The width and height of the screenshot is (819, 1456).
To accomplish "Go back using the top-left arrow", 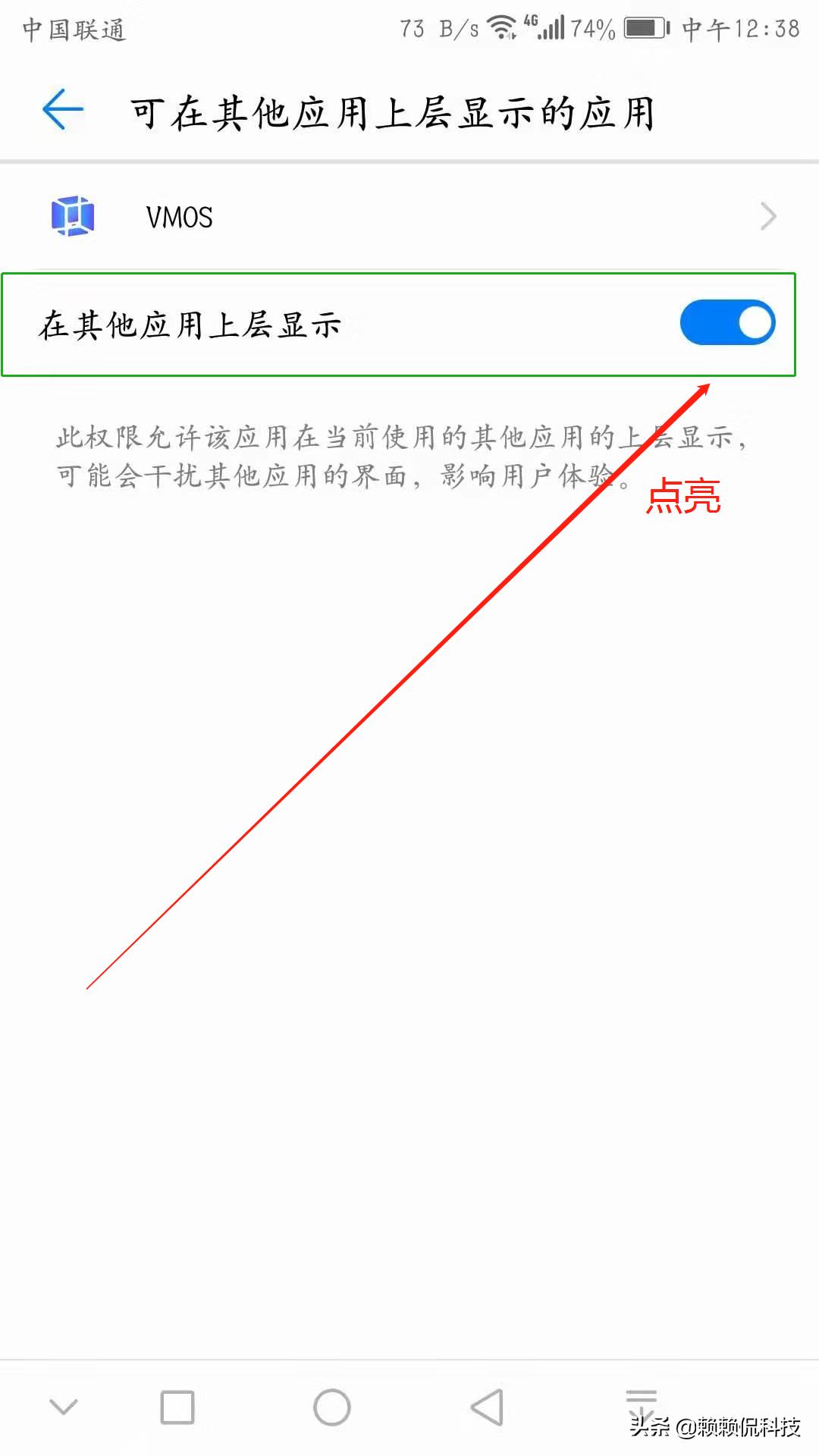I will click(62, 111).
